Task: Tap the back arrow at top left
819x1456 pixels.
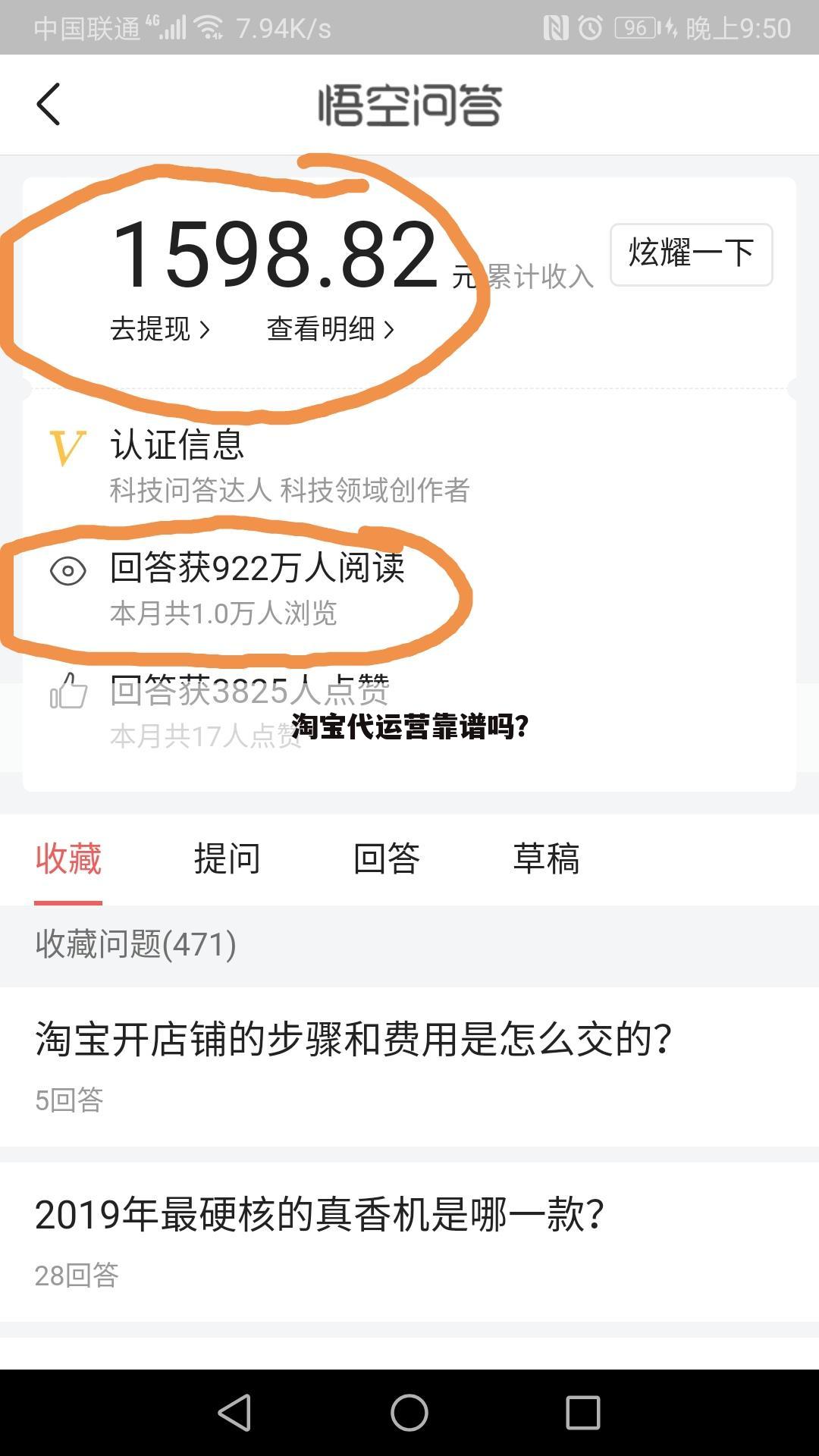Action: pos(48,105)
